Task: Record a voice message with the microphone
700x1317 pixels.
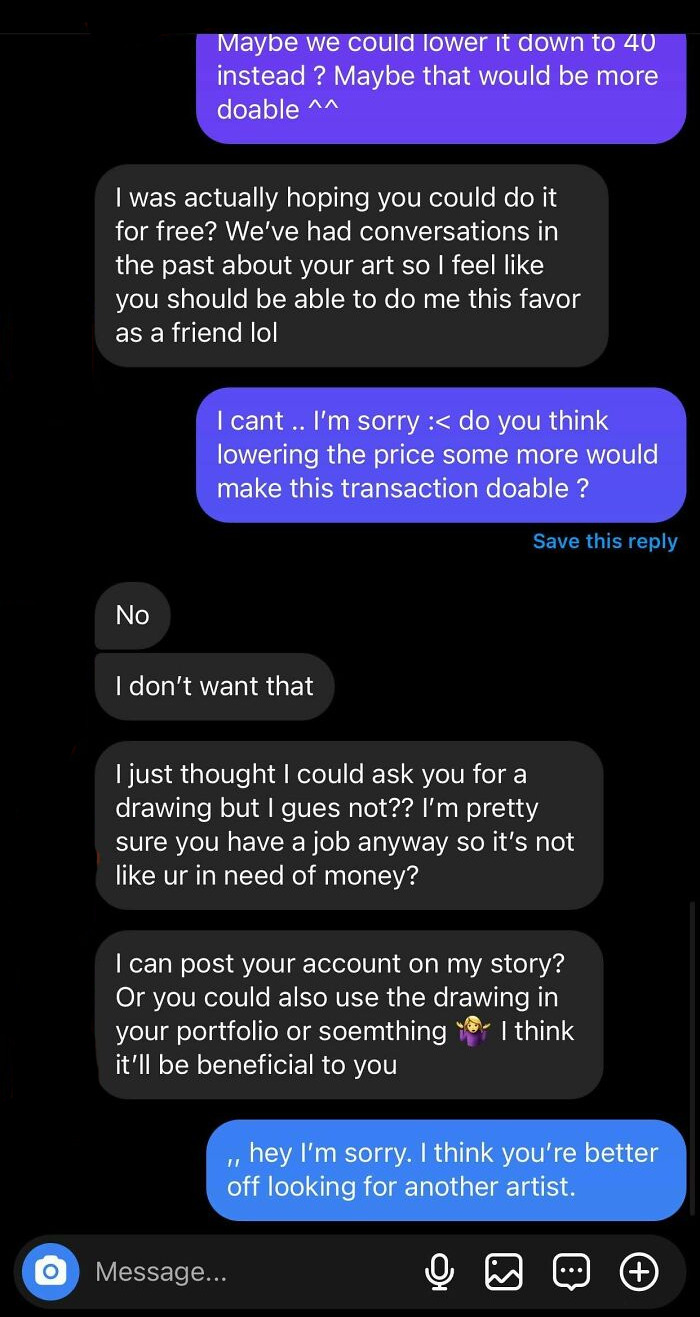Action: [x=439, y=1272]
